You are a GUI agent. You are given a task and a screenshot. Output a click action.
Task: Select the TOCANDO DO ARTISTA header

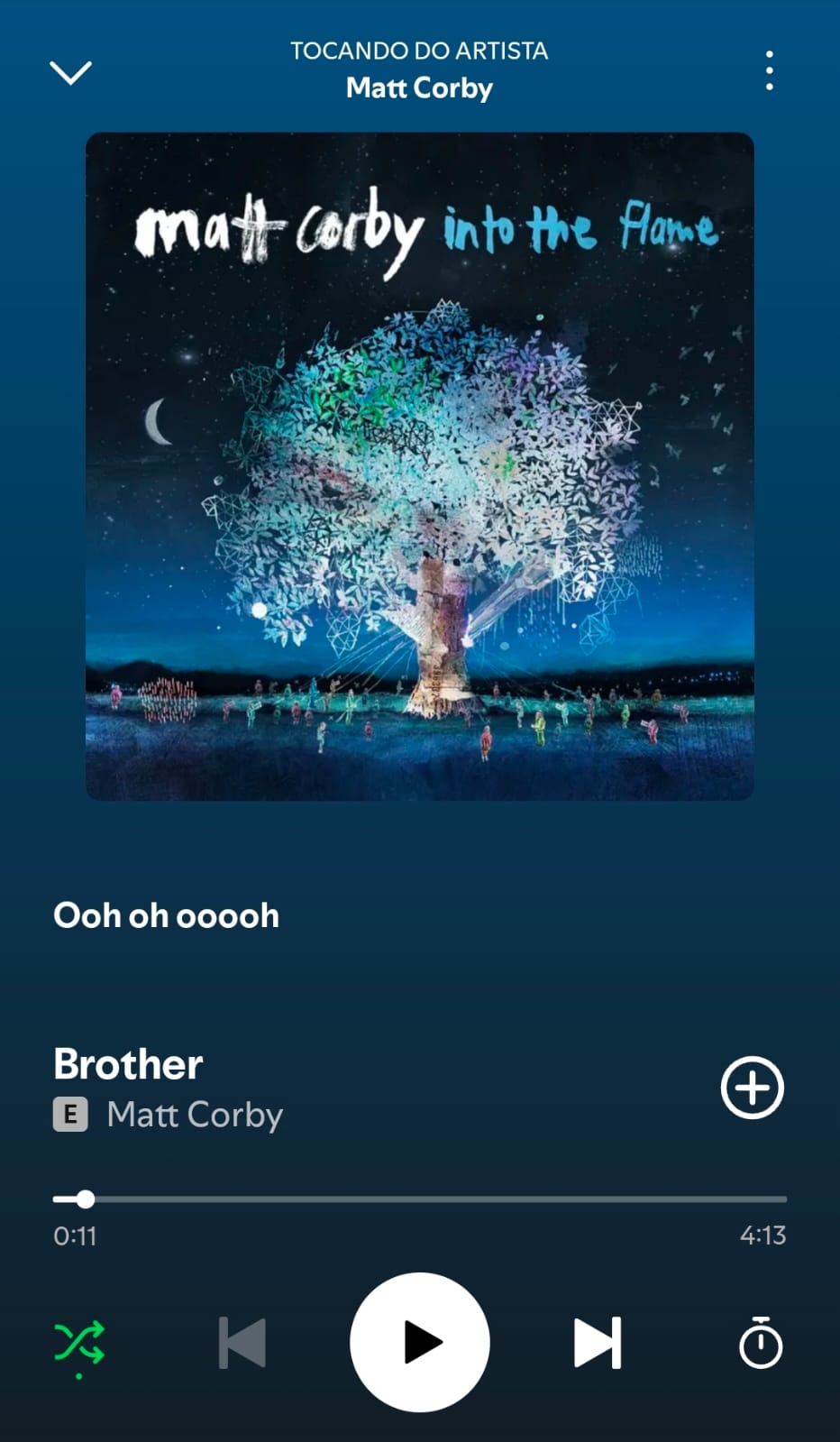(x=419, y=51)
